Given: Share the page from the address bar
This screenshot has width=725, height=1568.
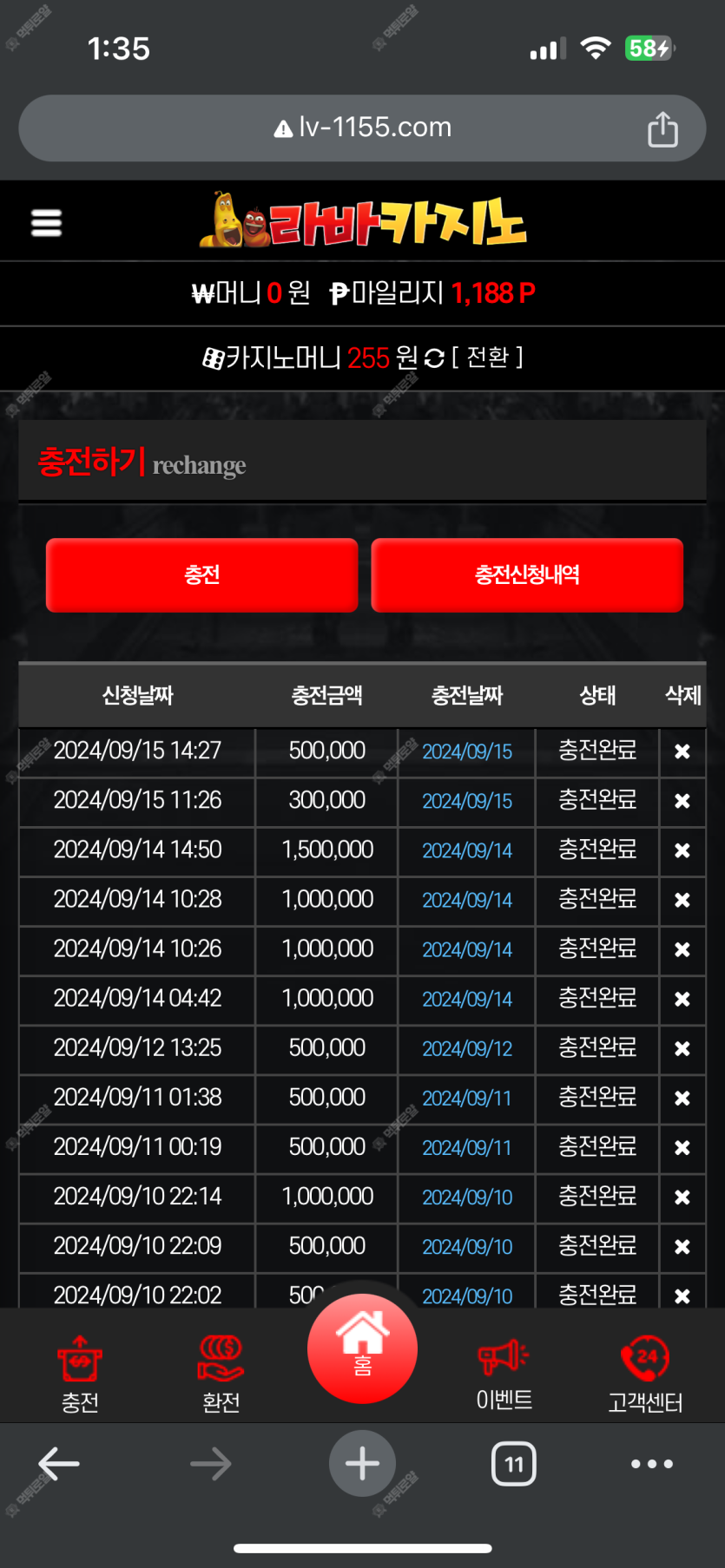Looking at the screenshot, I should point(662,128).
